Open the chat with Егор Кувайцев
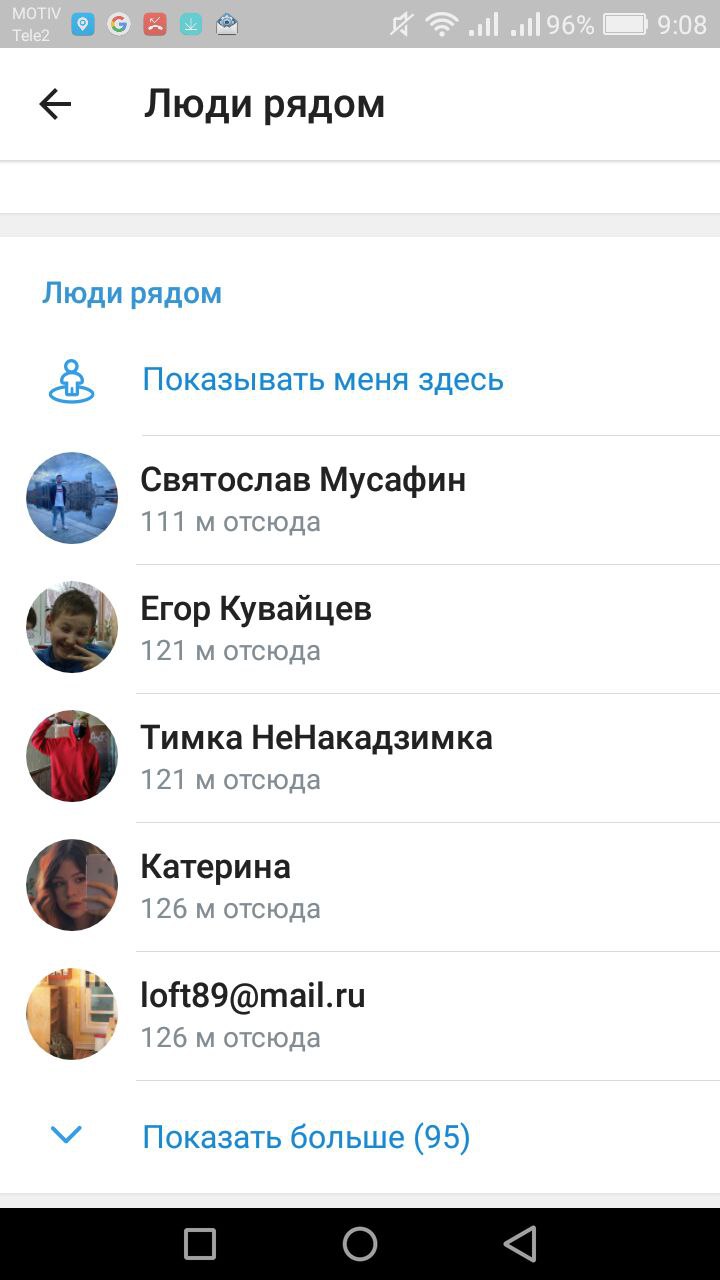The height and width of the screenshot is (1280, 720). pyautogui.click(x=256, y=627)
